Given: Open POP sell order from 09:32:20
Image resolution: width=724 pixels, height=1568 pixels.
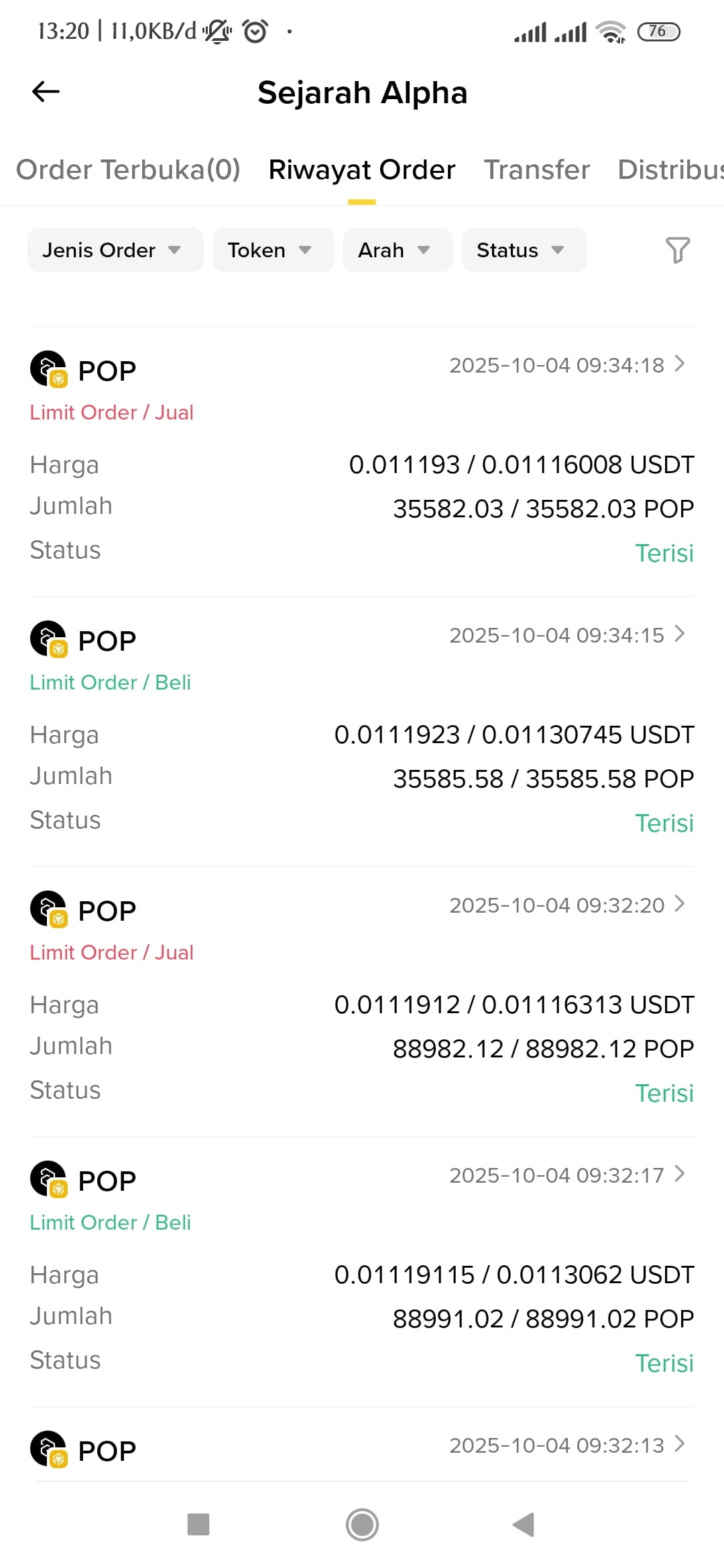Looking at the screenshot, I should pos(362,1002).
